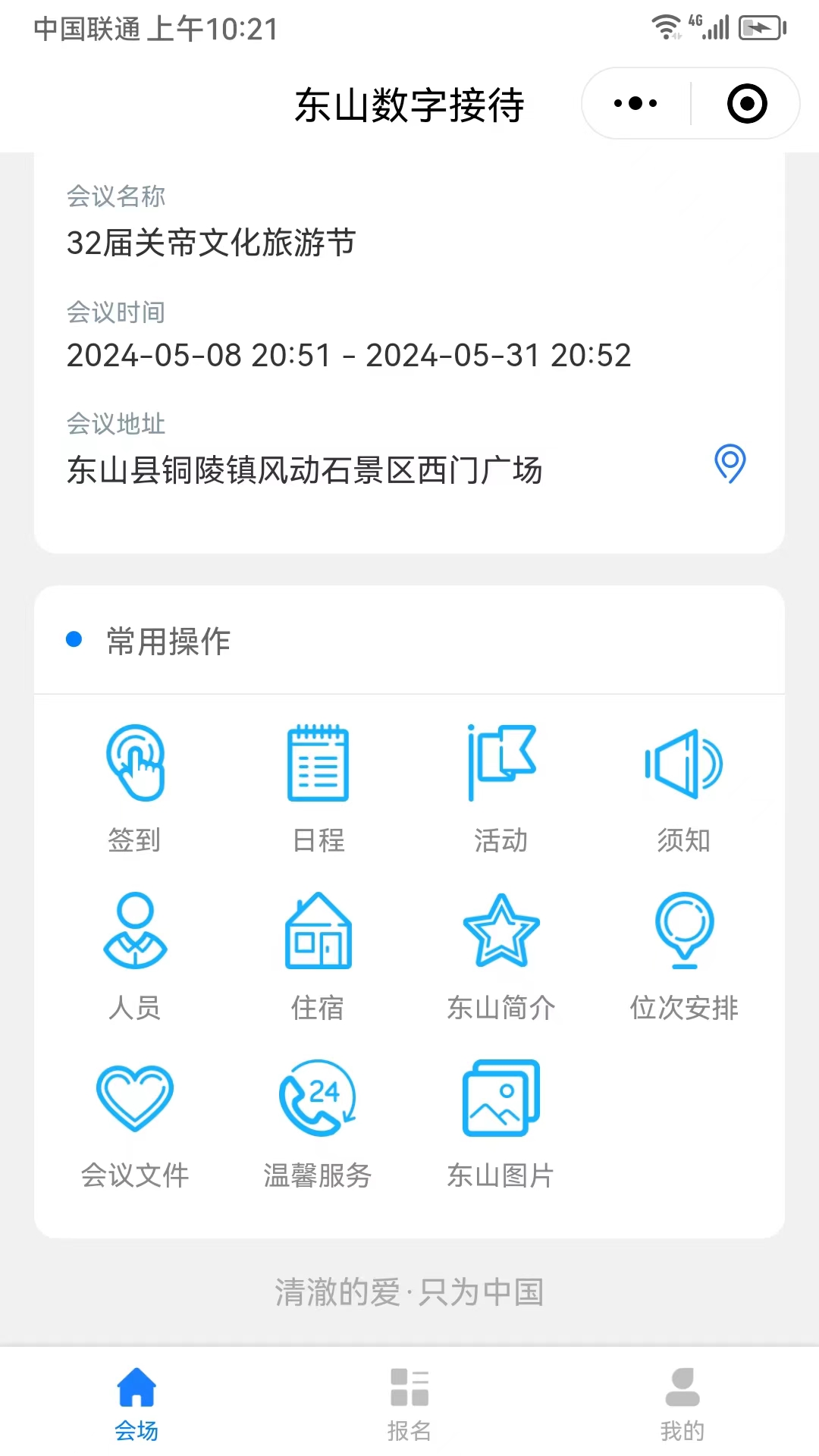Open the 人员 personnel list
The image size is (819, 1456).
pos(135,955)
